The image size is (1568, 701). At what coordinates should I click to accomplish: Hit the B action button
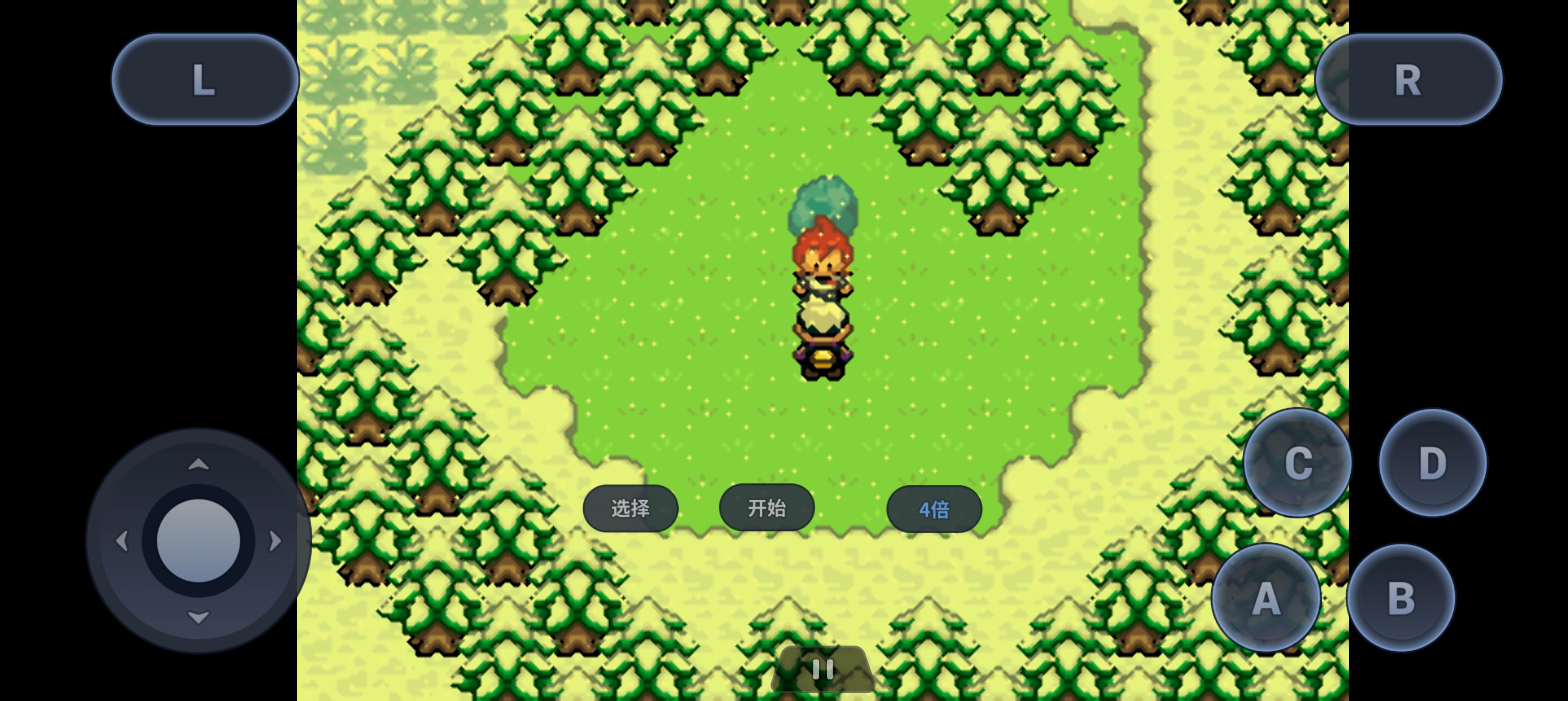click(1401, 598)
